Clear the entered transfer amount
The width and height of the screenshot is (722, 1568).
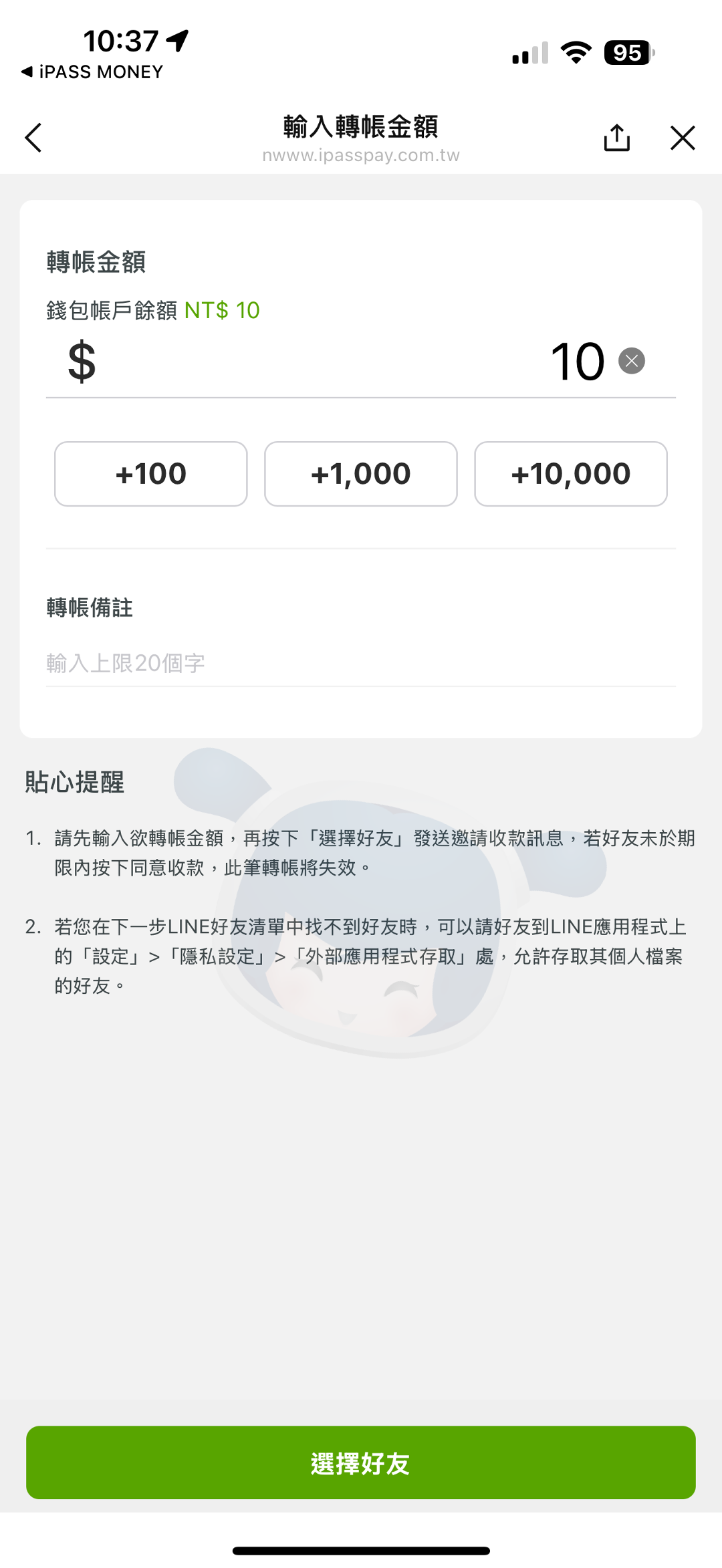[632, 361]
